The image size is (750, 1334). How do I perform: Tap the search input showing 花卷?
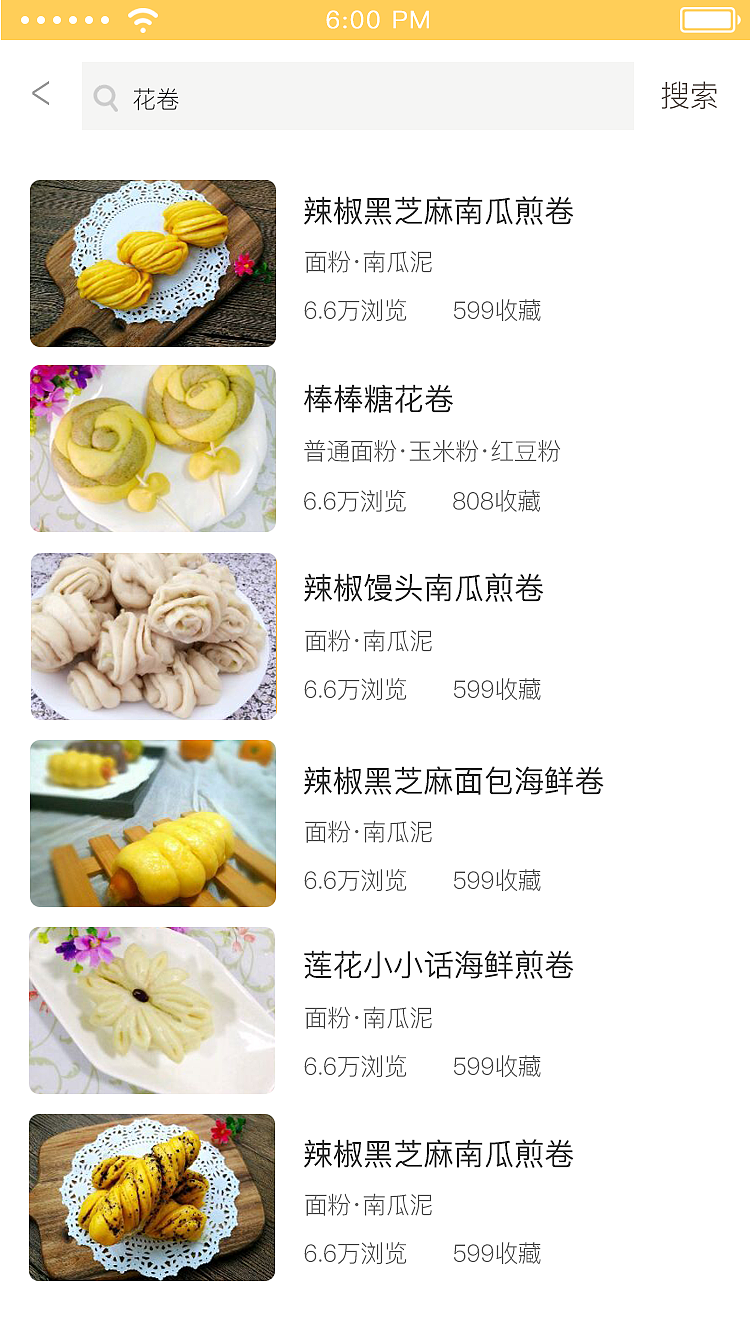[x=360, y=95]
